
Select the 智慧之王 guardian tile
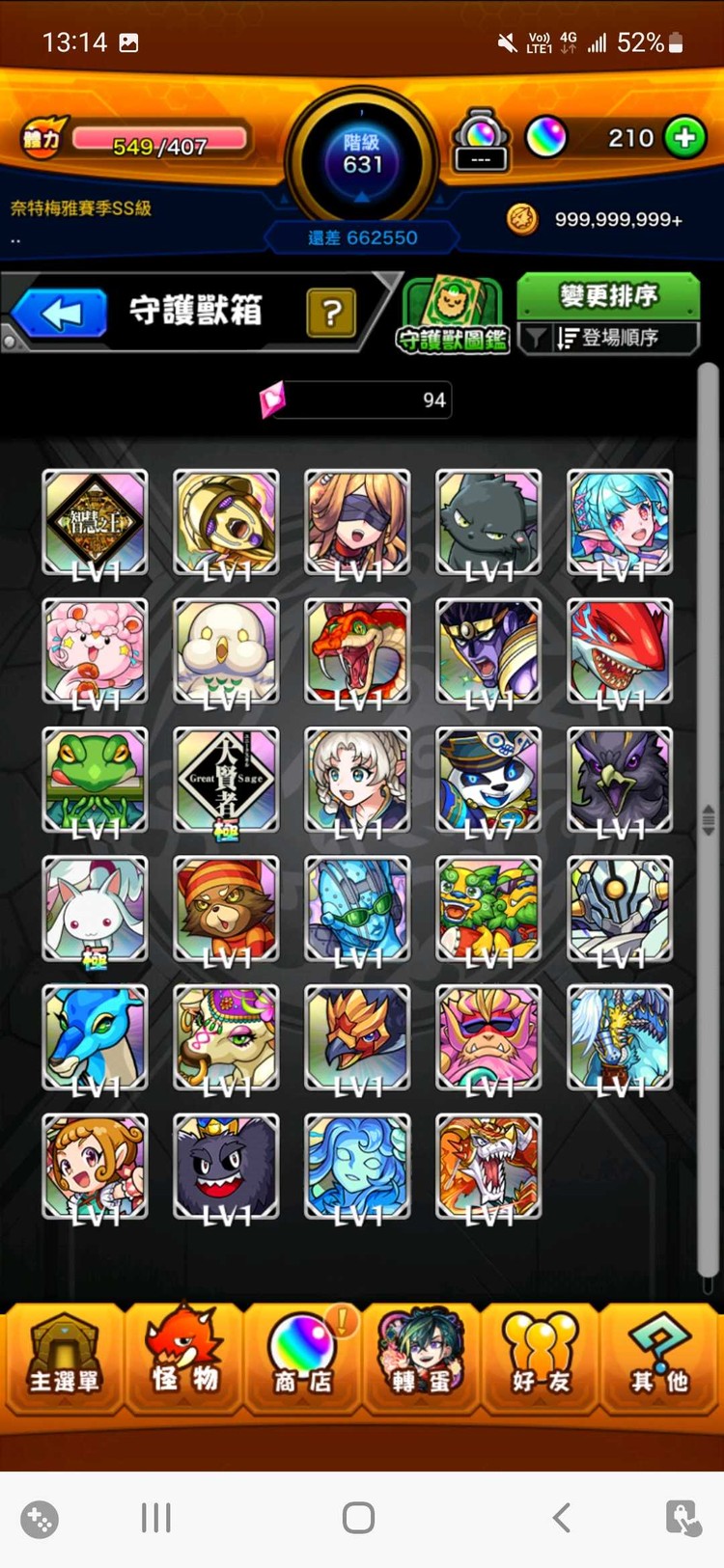pyautogui.click(x=95, y=522)
